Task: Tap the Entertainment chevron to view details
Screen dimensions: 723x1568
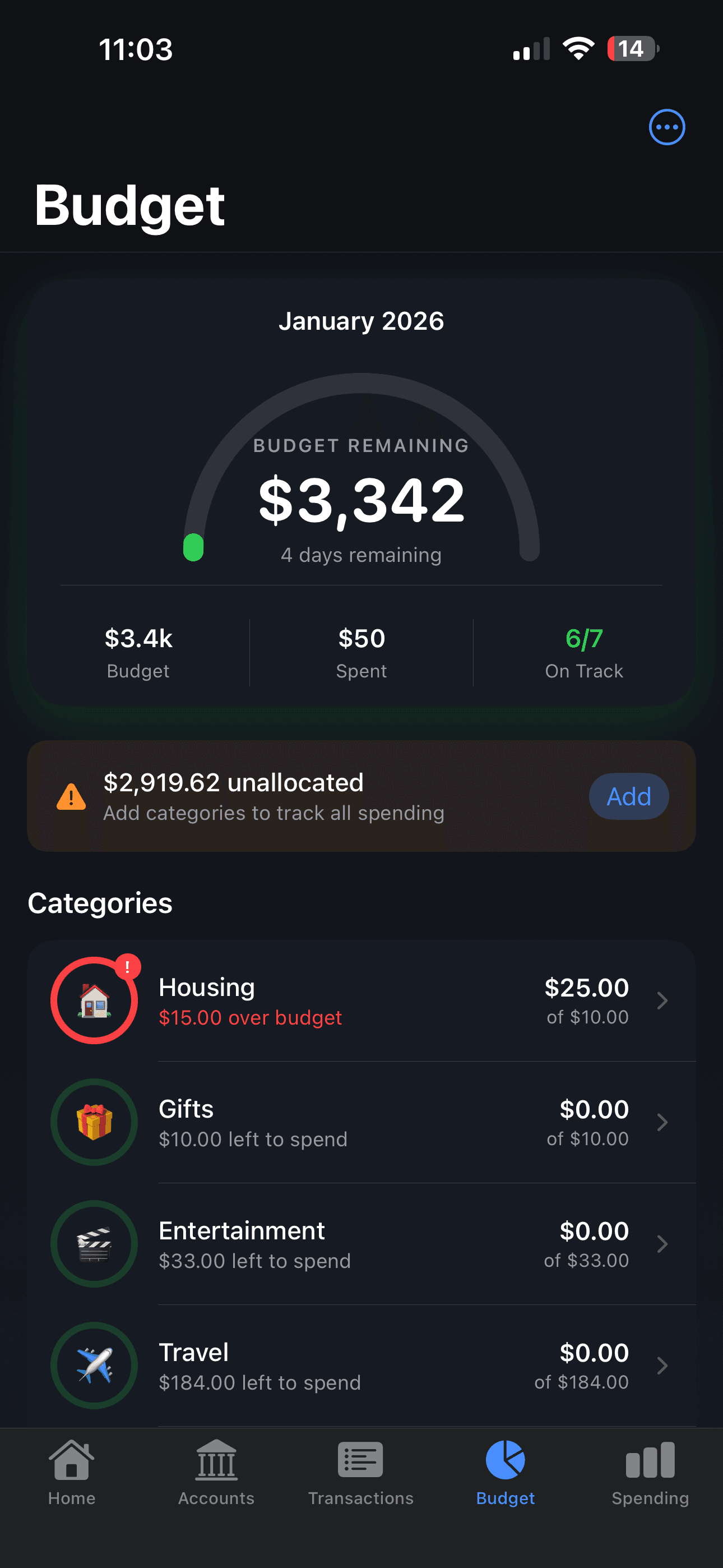Action: [662, 1243]
